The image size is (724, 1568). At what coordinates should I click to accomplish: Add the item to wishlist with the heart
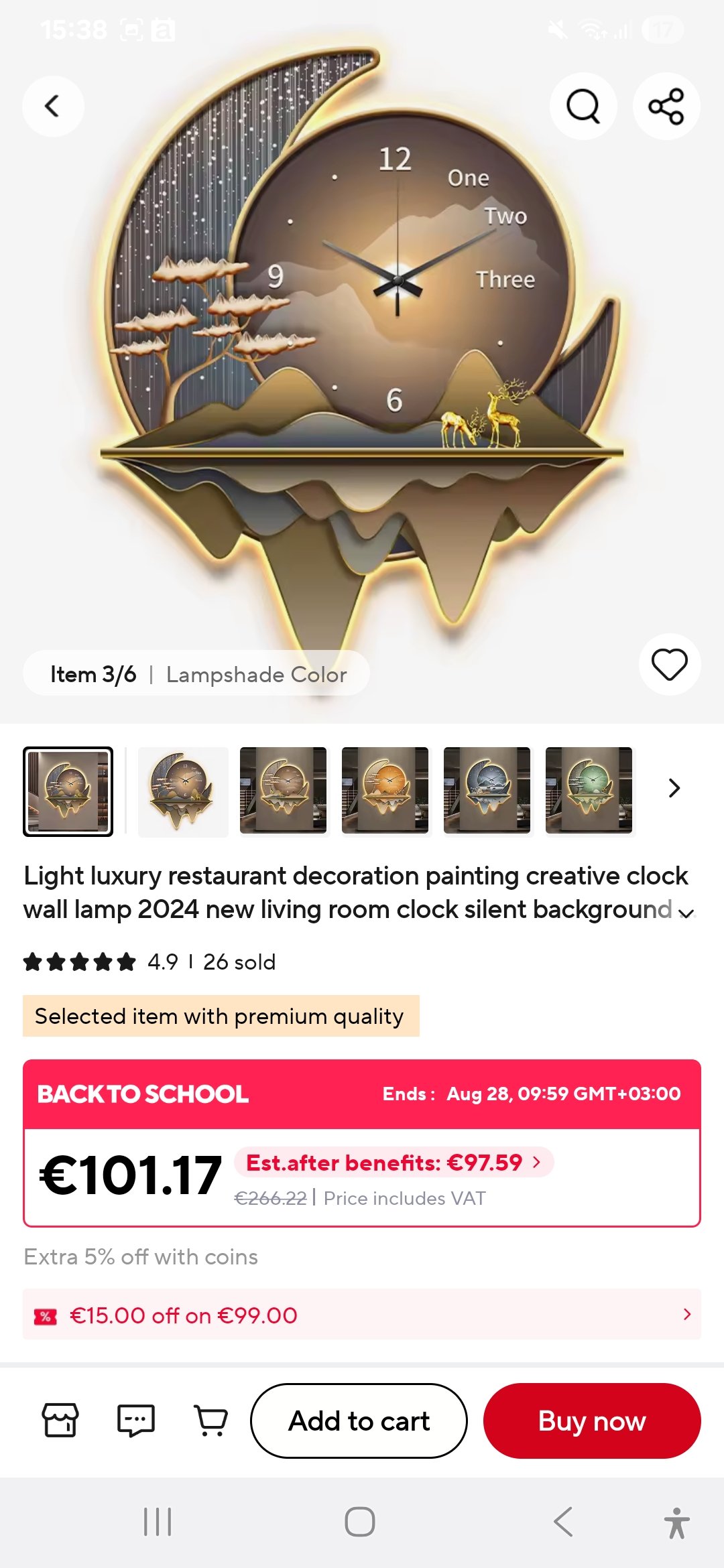[670, 664]
